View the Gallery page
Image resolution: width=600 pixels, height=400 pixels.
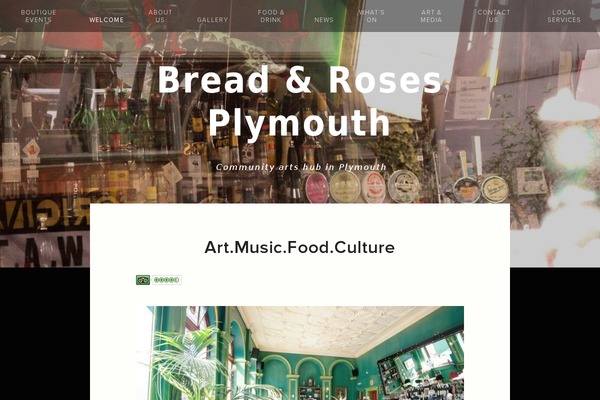(213, 19)
